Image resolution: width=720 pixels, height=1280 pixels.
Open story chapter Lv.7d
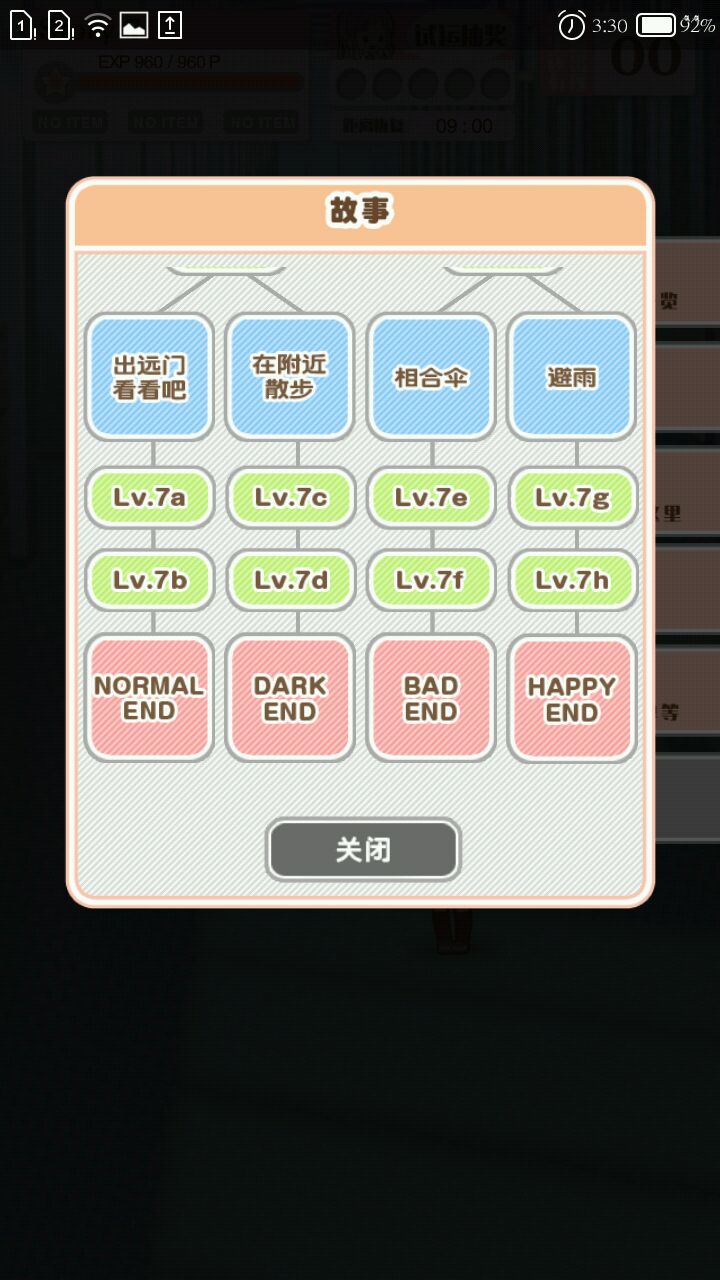tap(290, 580)
